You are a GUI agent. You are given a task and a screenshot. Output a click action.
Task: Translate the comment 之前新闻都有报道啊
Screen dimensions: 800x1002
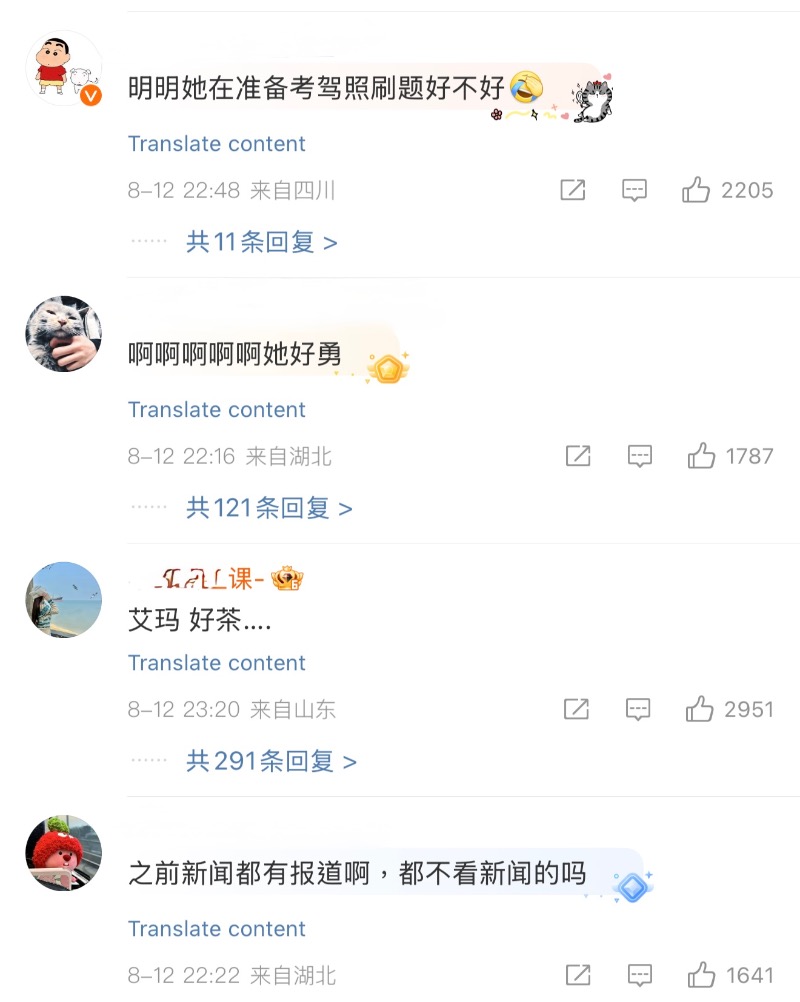pyautogui.click(x=217, y=929)
